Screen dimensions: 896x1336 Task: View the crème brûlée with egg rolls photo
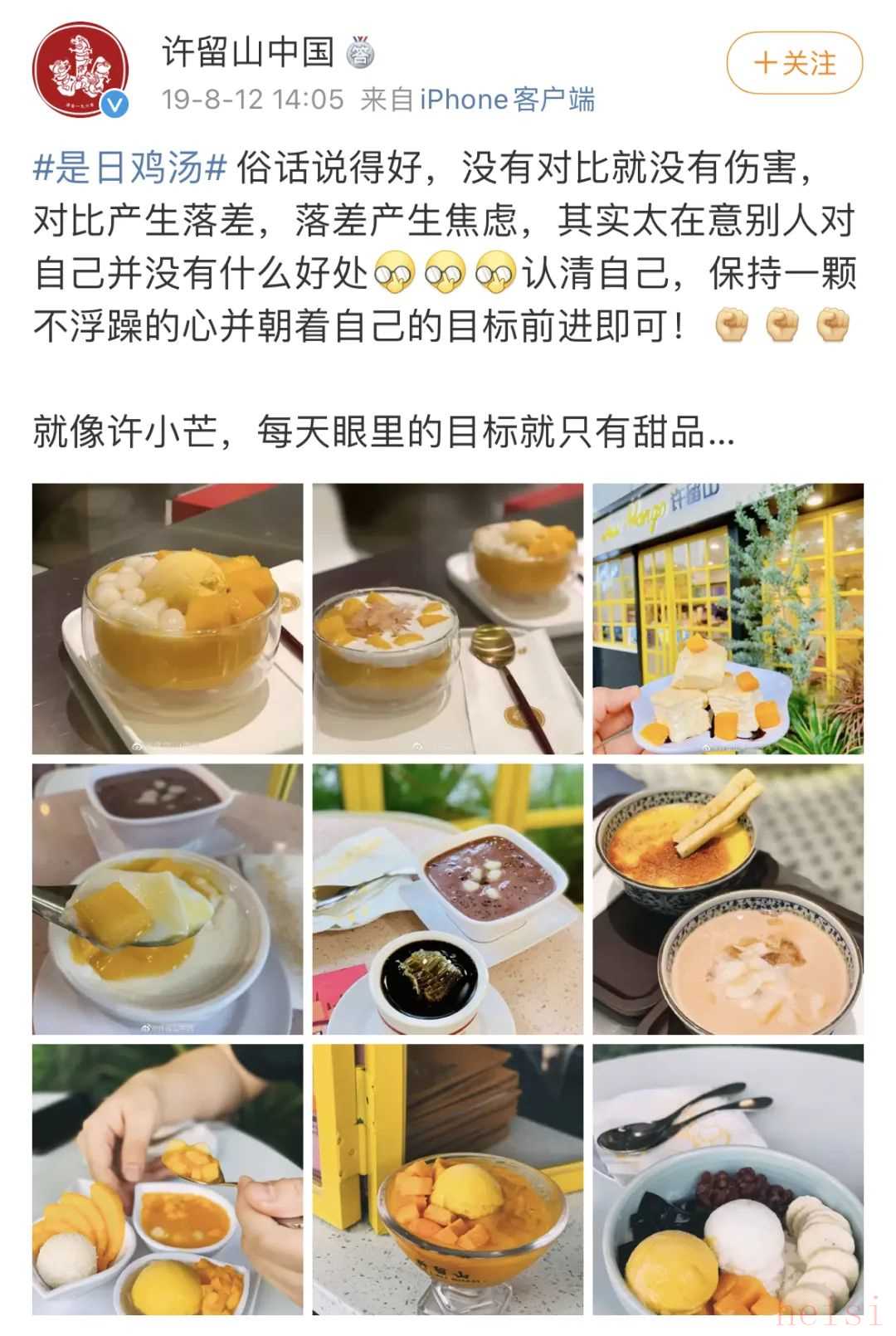click(x=728, y=899)
